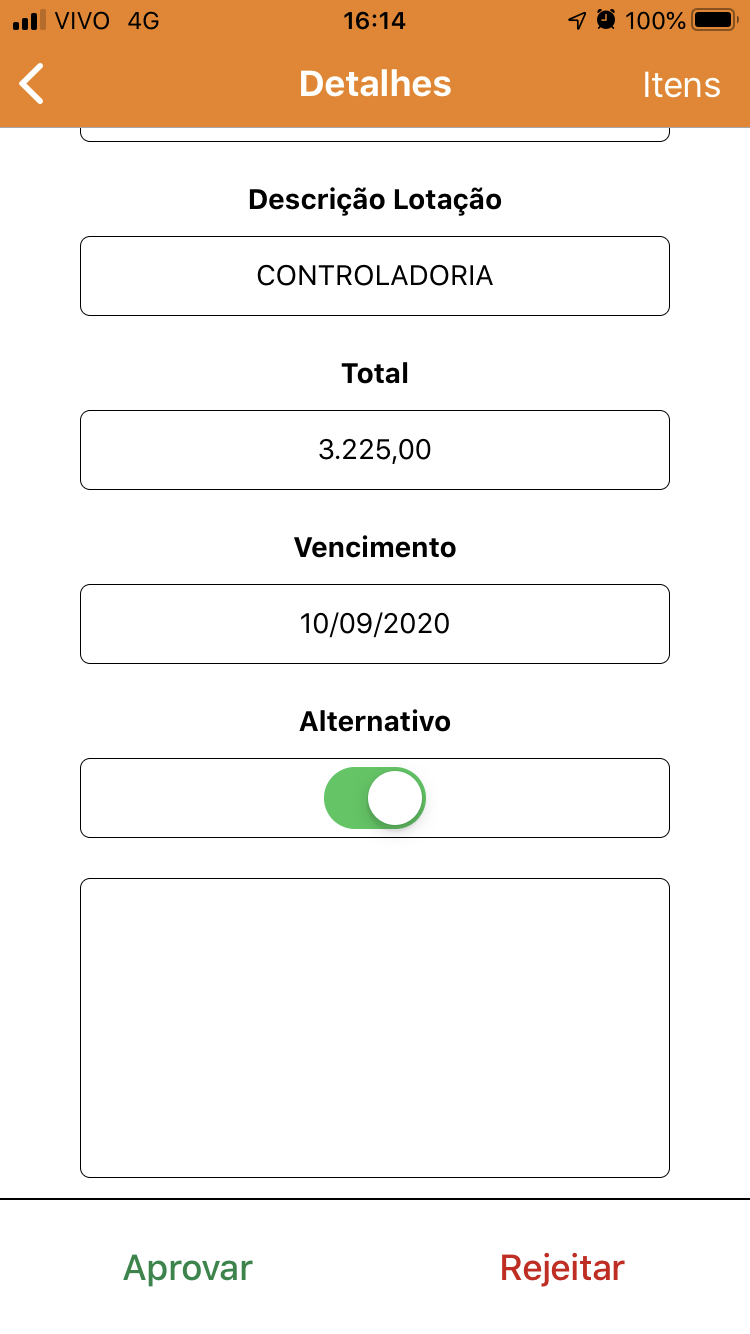Reject the request with Rejeitar

[x=562, y=1268]
